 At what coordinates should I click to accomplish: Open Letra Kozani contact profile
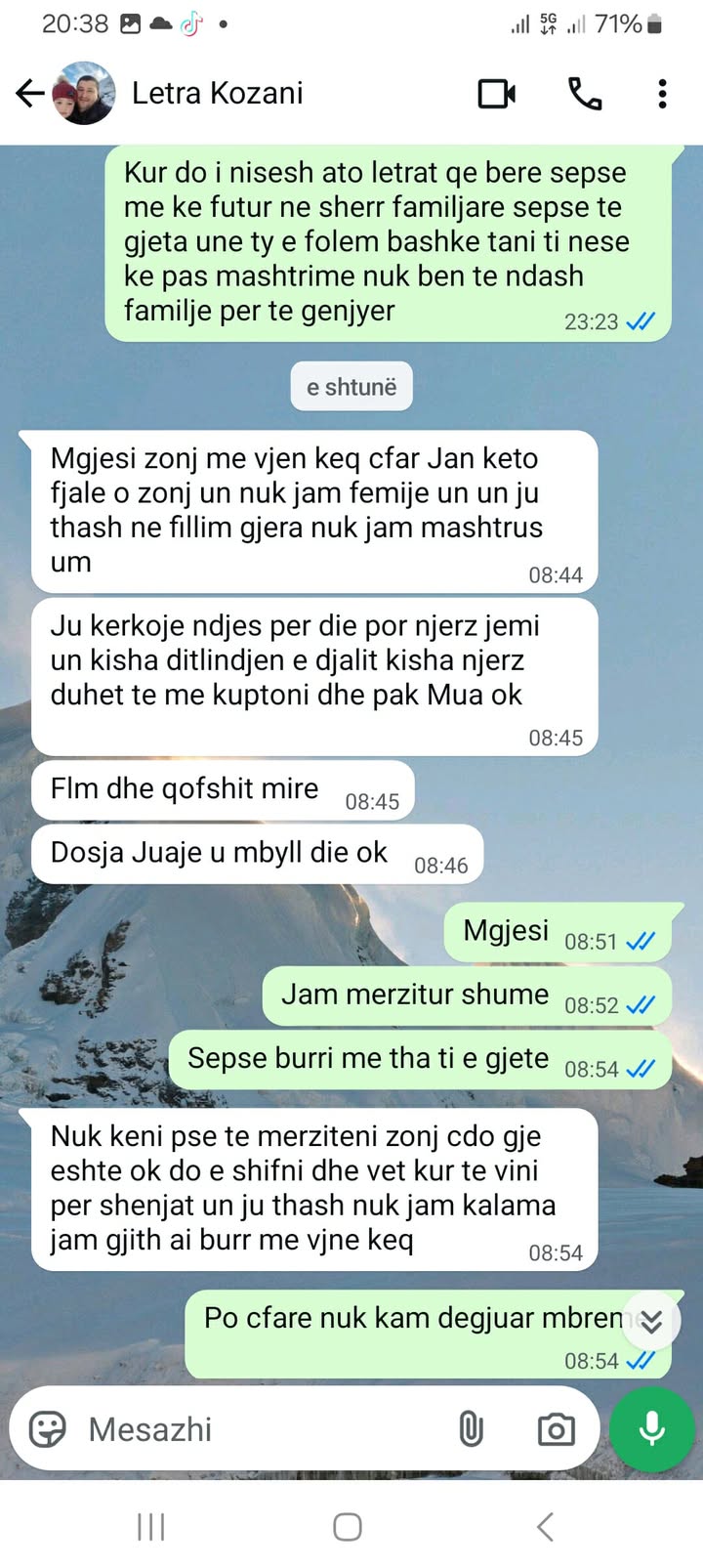(217, 94)
